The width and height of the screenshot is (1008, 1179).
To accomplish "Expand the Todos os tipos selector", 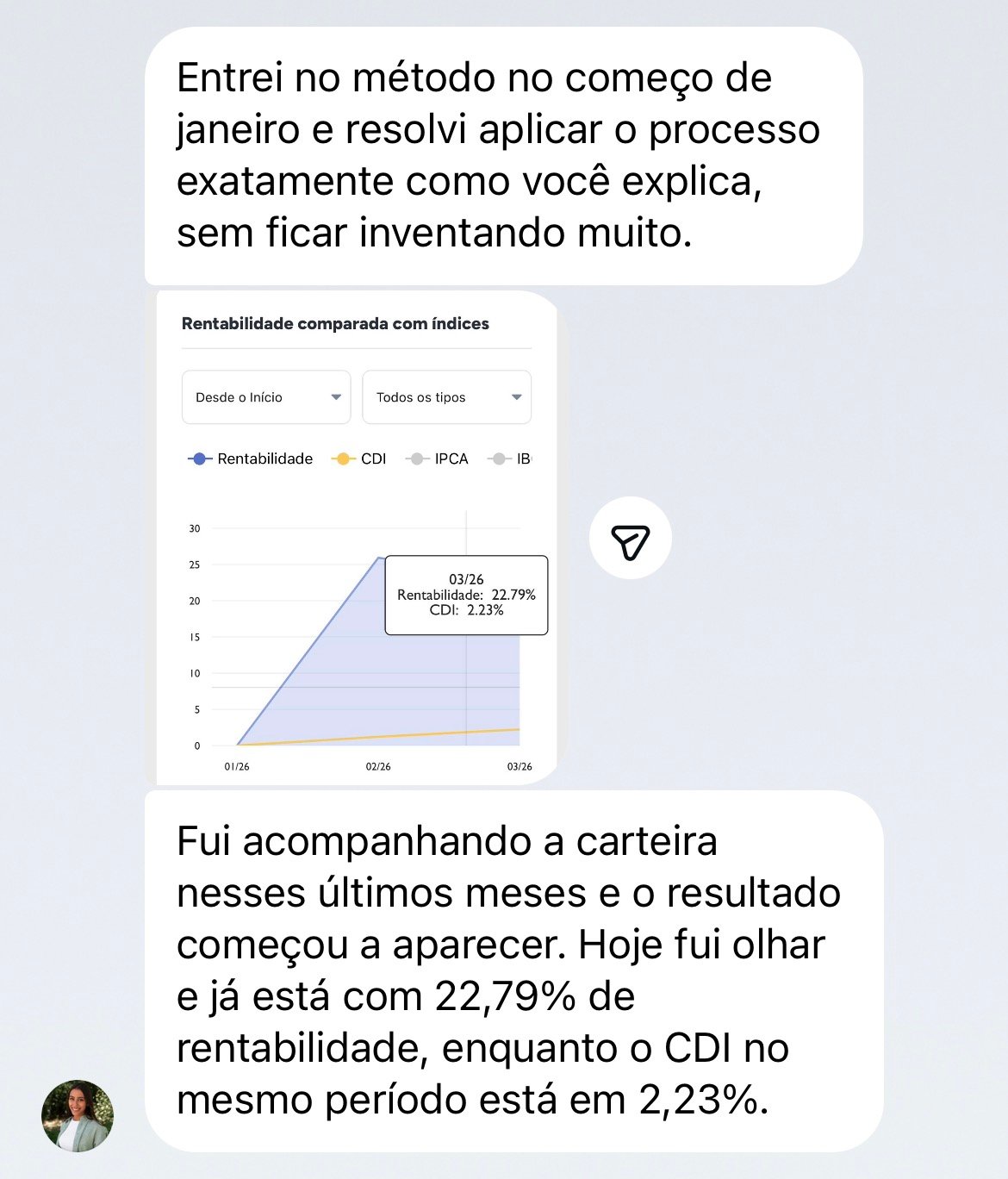I will (446, 397).
